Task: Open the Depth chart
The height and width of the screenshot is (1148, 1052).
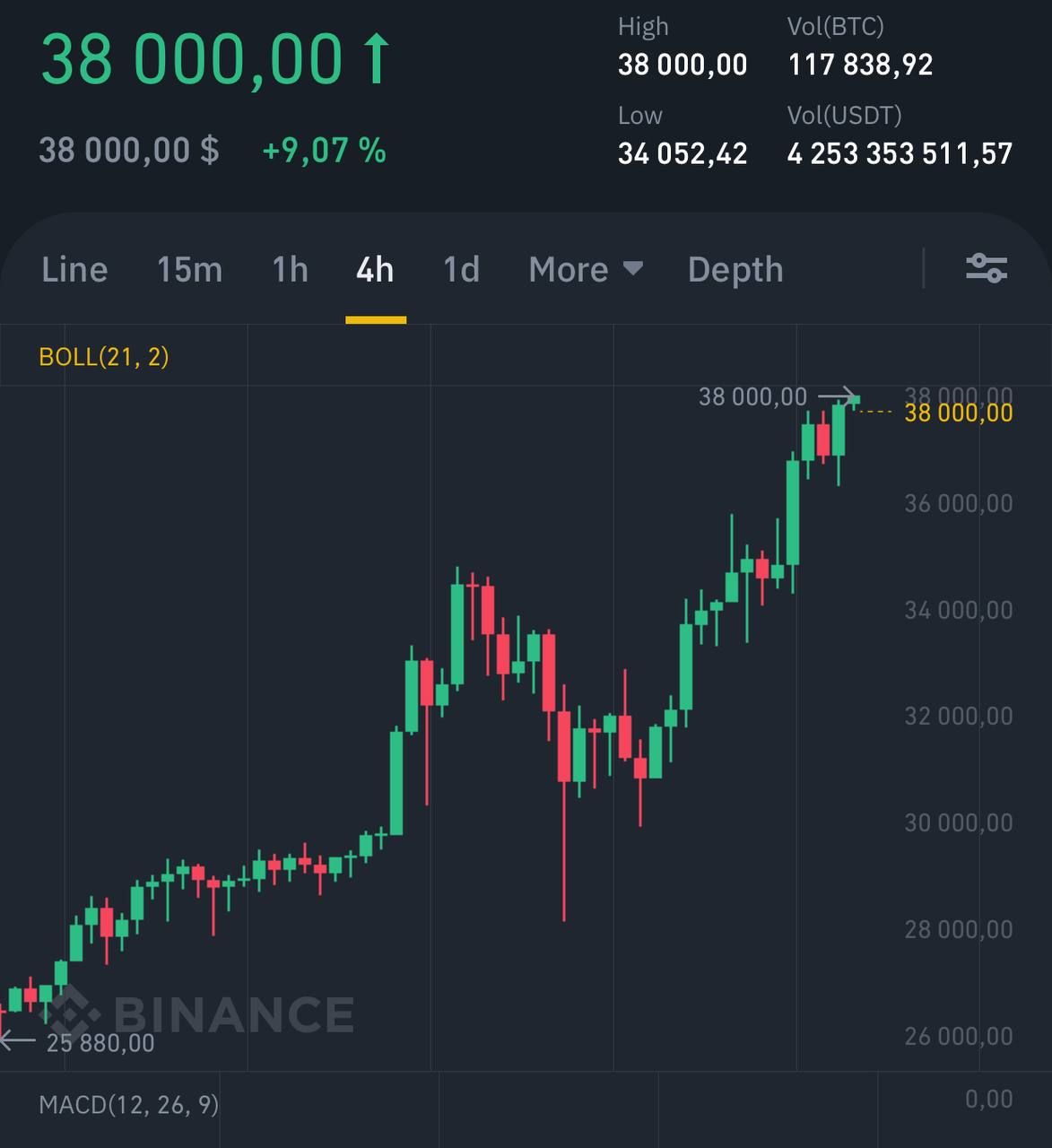Action: [735, 270]
